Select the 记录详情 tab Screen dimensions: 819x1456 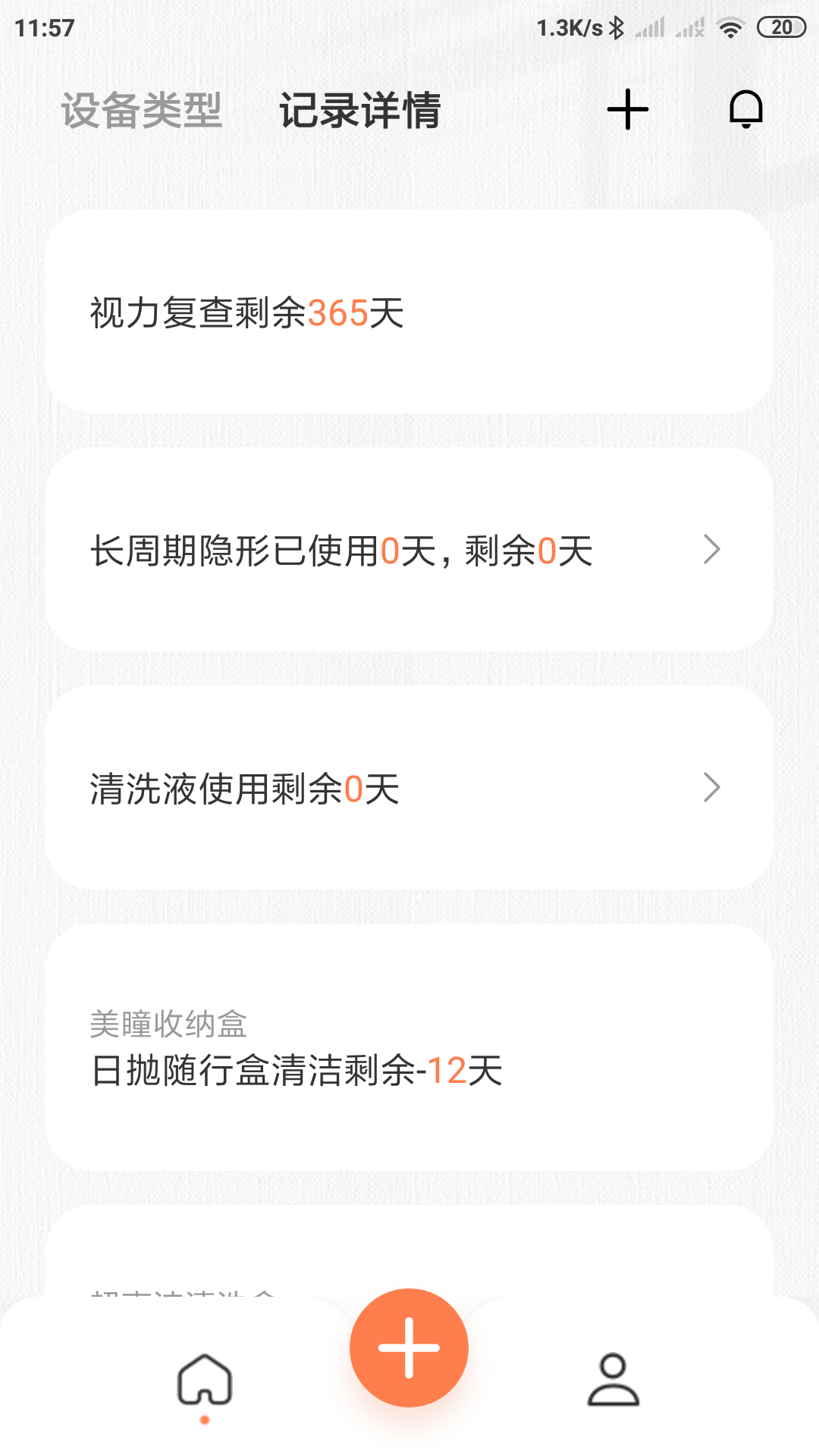[x=359, y=111]
